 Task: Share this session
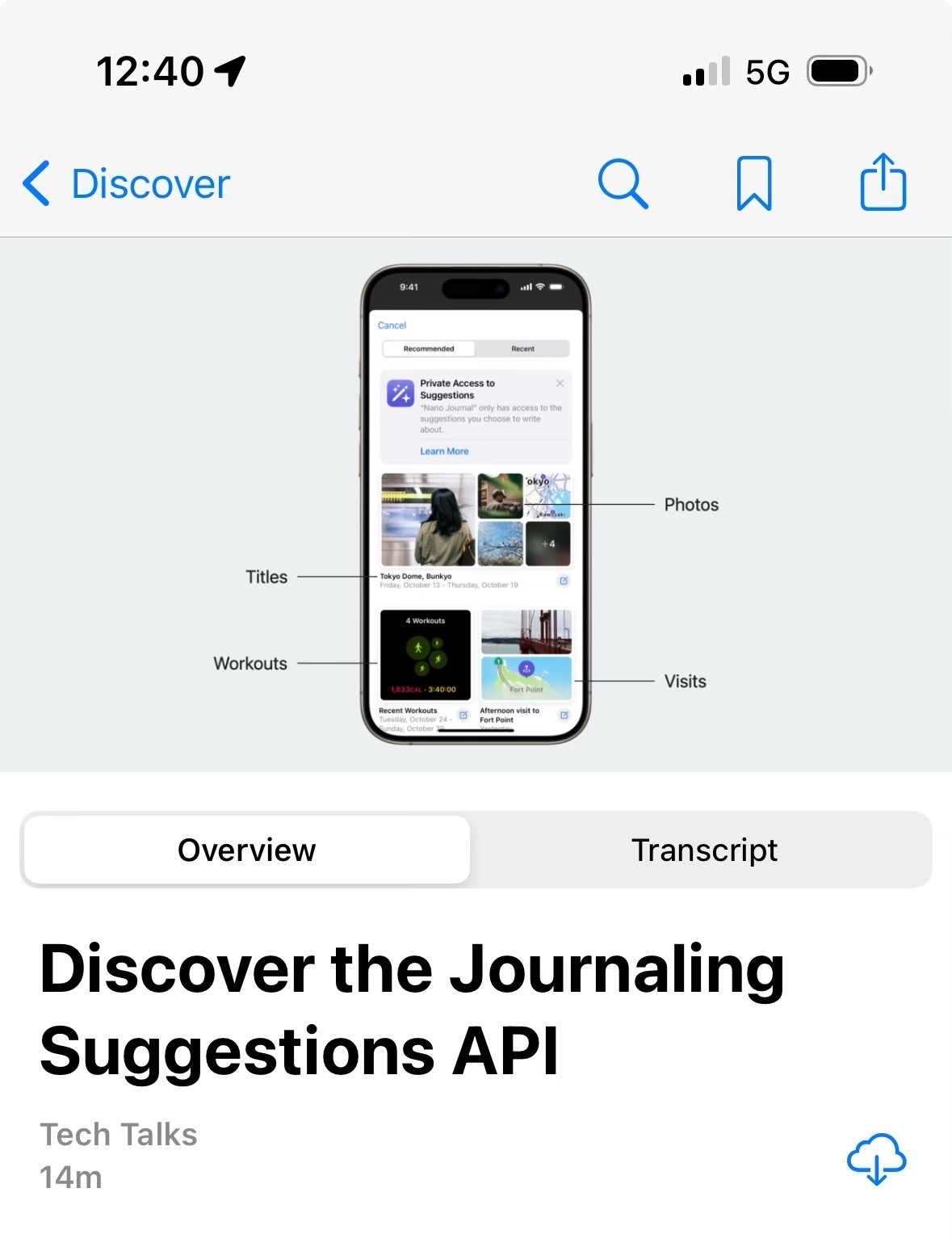tap(883, 183)
